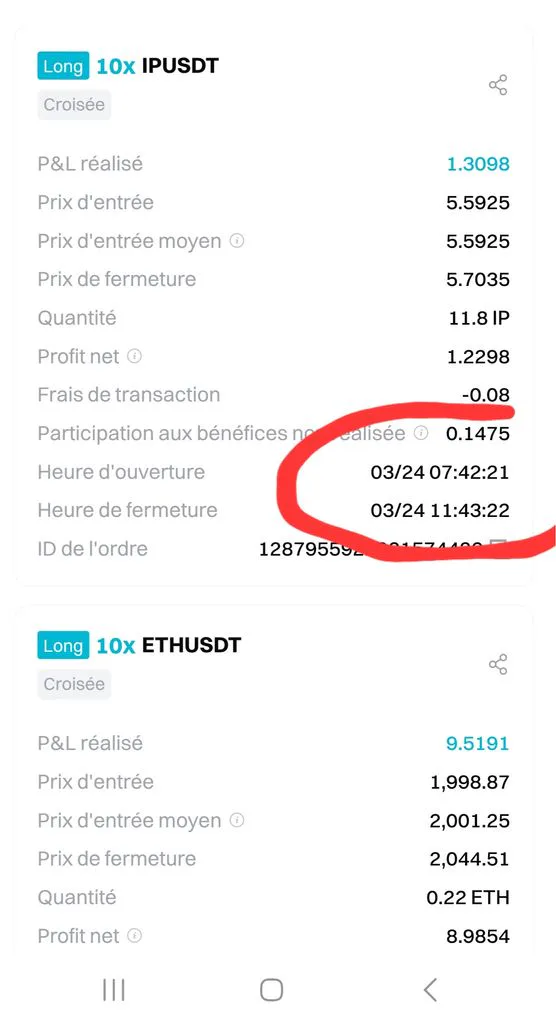Open info icon beside ETHUSDT Prix d'entrée moyen
This screenshot has width=556, height=1024.
(x=237, y=820)
